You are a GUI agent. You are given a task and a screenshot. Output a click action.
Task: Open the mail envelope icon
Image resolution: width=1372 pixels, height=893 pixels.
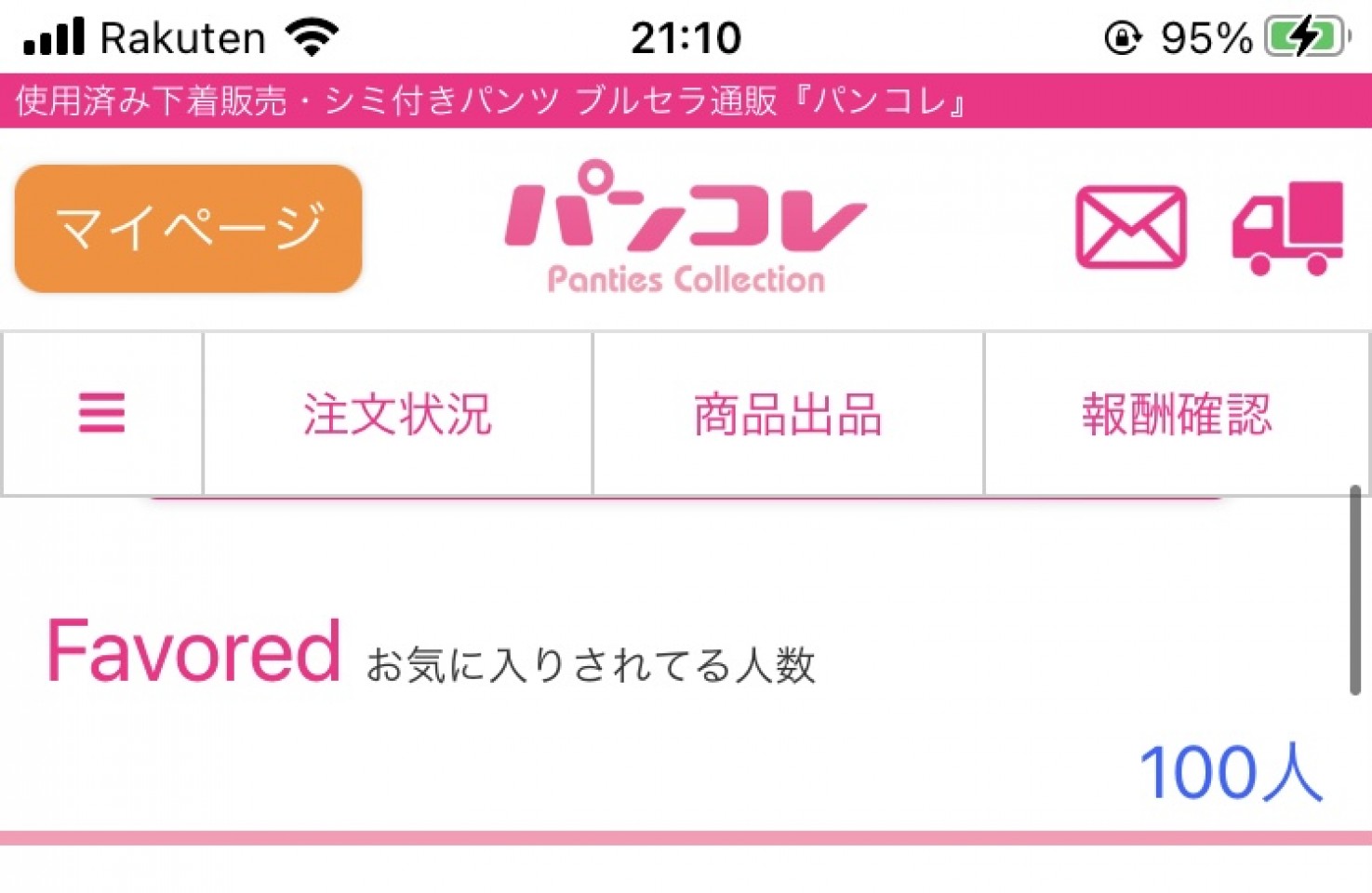1130,228
